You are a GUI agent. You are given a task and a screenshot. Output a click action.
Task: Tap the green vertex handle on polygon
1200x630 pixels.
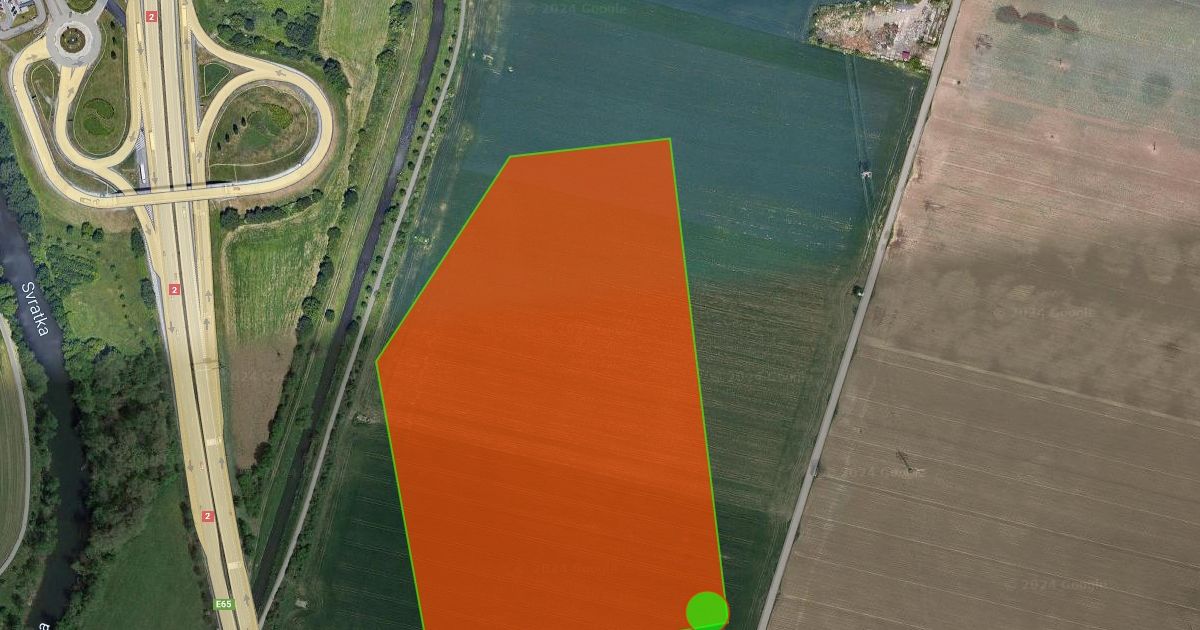coord(707,611)
